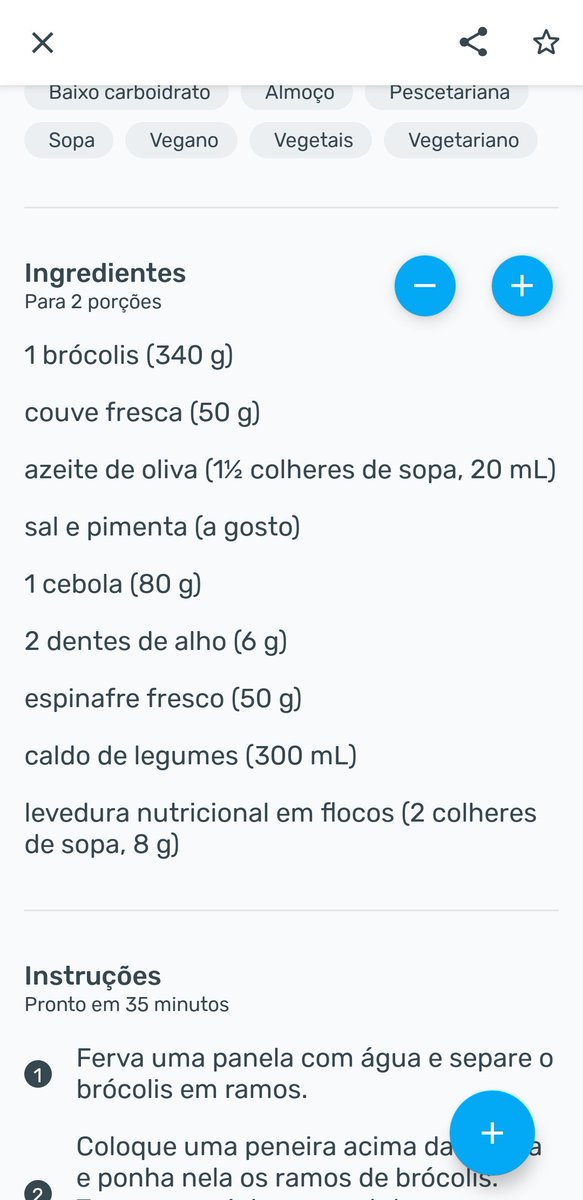
Task: Open the Baixo carboidrato tag
Action: click(x=128, y=93)
